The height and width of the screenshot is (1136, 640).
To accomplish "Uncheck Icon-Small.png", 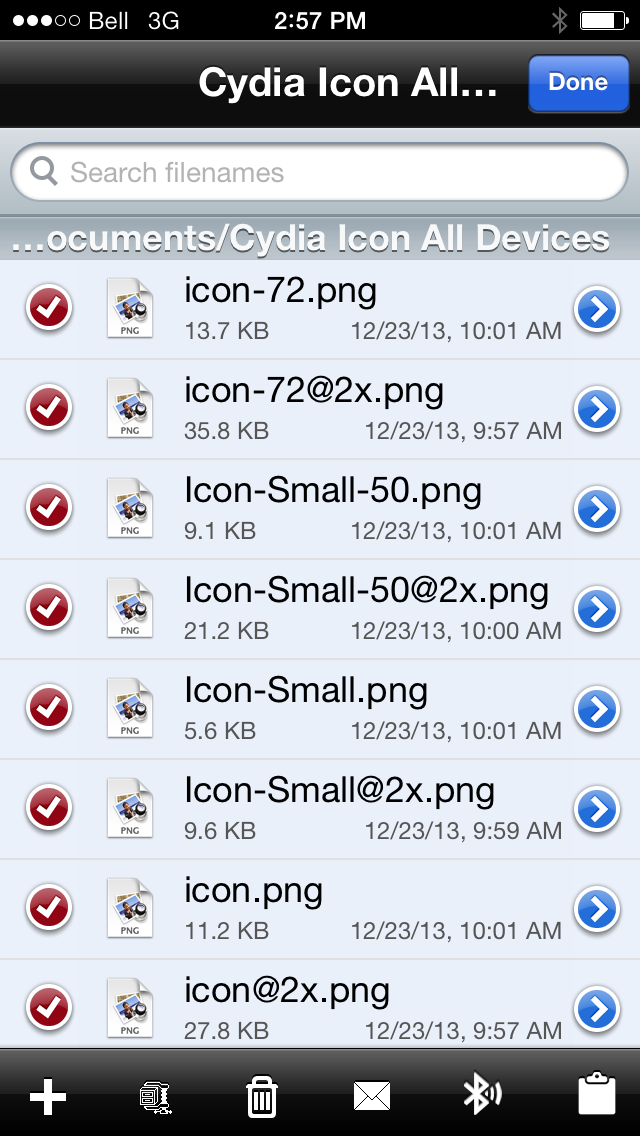I will [x=49, y=709].
